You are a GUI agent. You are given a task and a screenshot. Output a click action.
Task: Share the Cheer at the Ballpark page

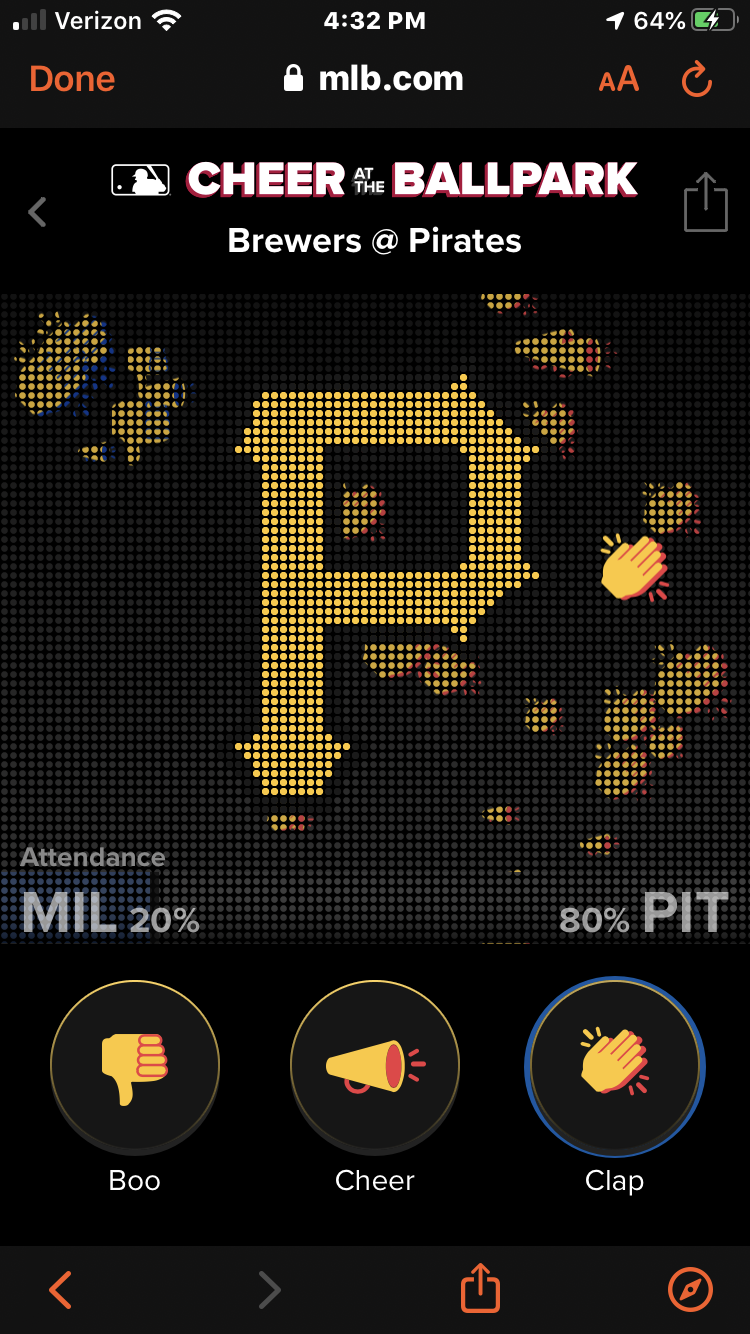(x=705, y=203)
